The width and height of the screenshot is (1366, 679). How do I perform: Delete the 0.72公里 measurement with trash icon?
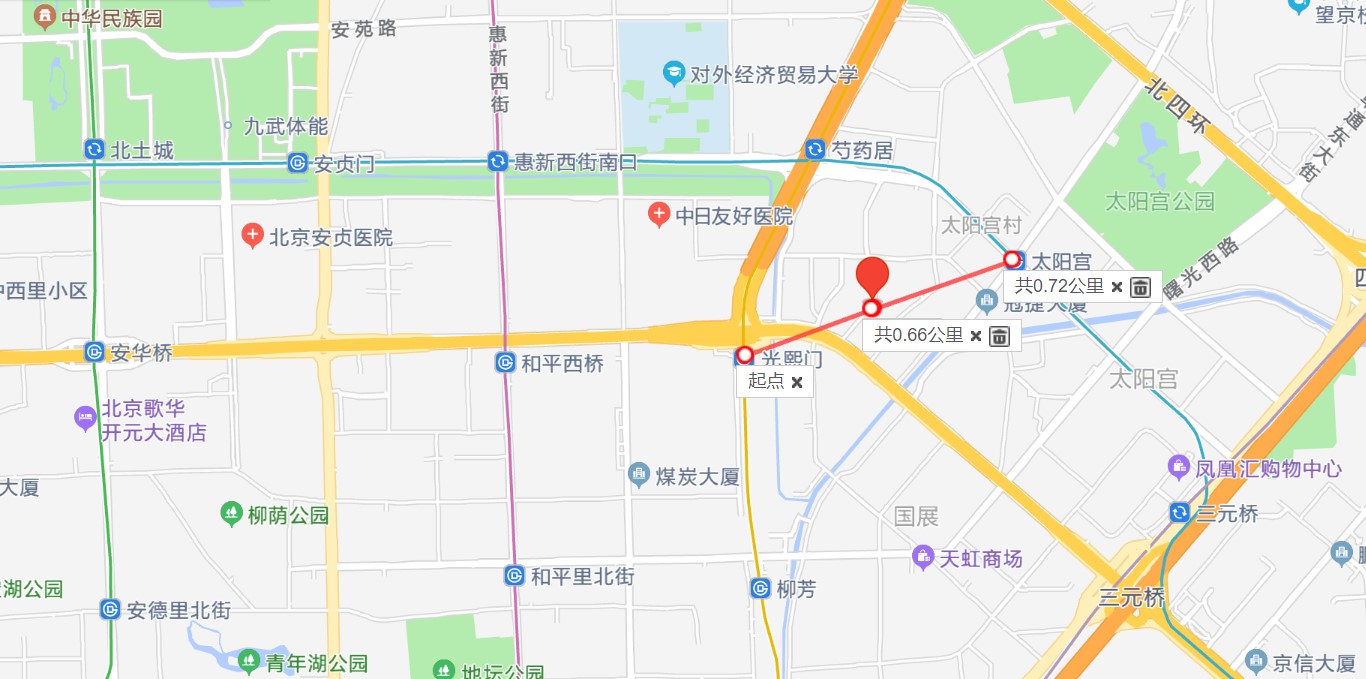1140,287
